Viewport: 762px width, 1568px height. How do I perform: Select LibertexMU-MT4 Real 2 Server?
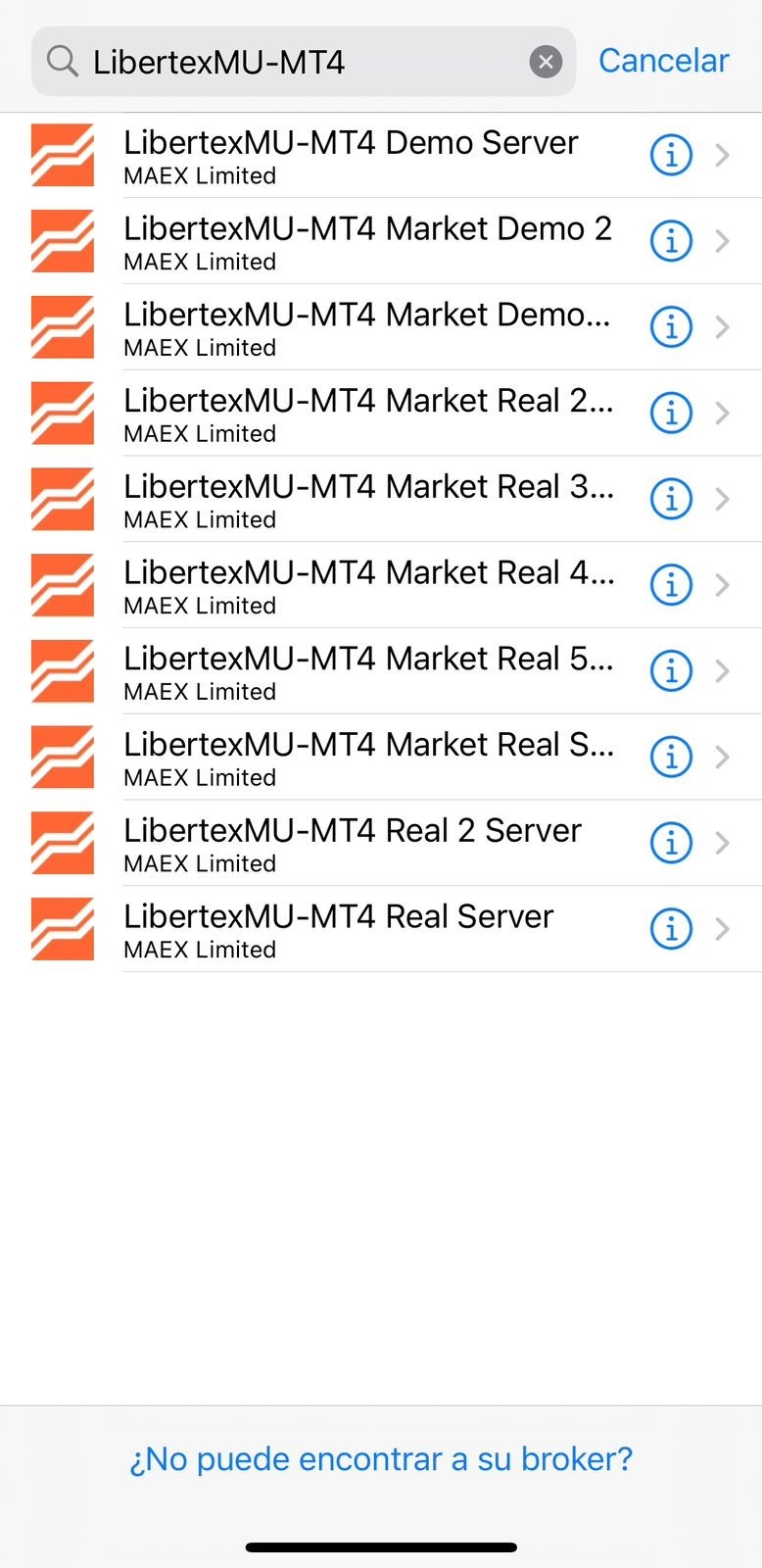pos(353,844)
